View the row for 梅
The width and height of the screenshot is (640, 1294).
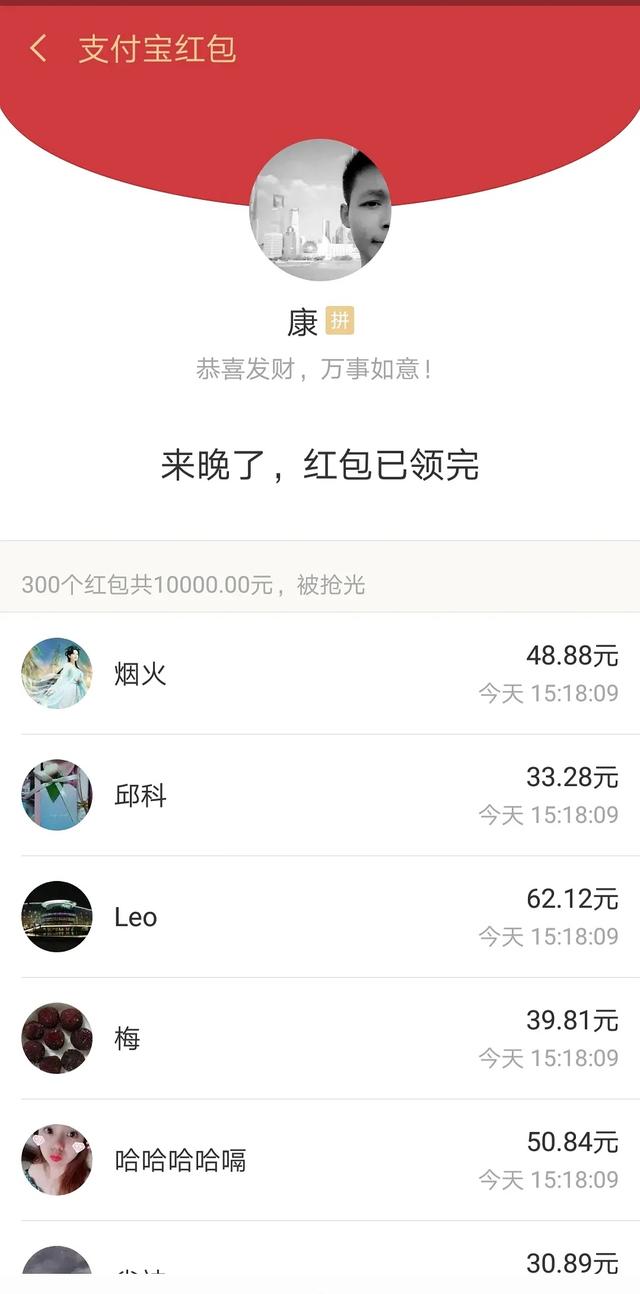pos(320,1039)
